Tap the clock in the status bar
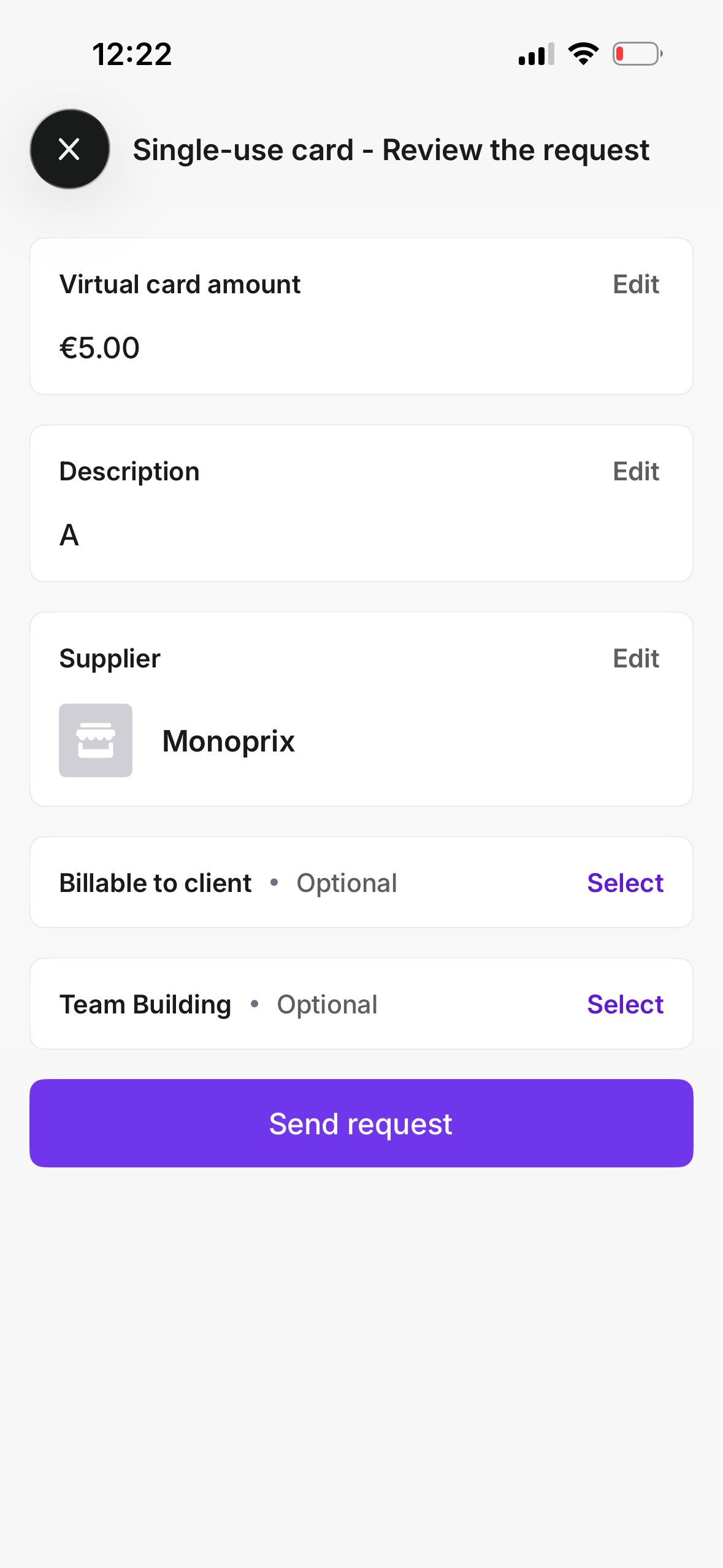 pyautogui.click(x=131, y=54)
